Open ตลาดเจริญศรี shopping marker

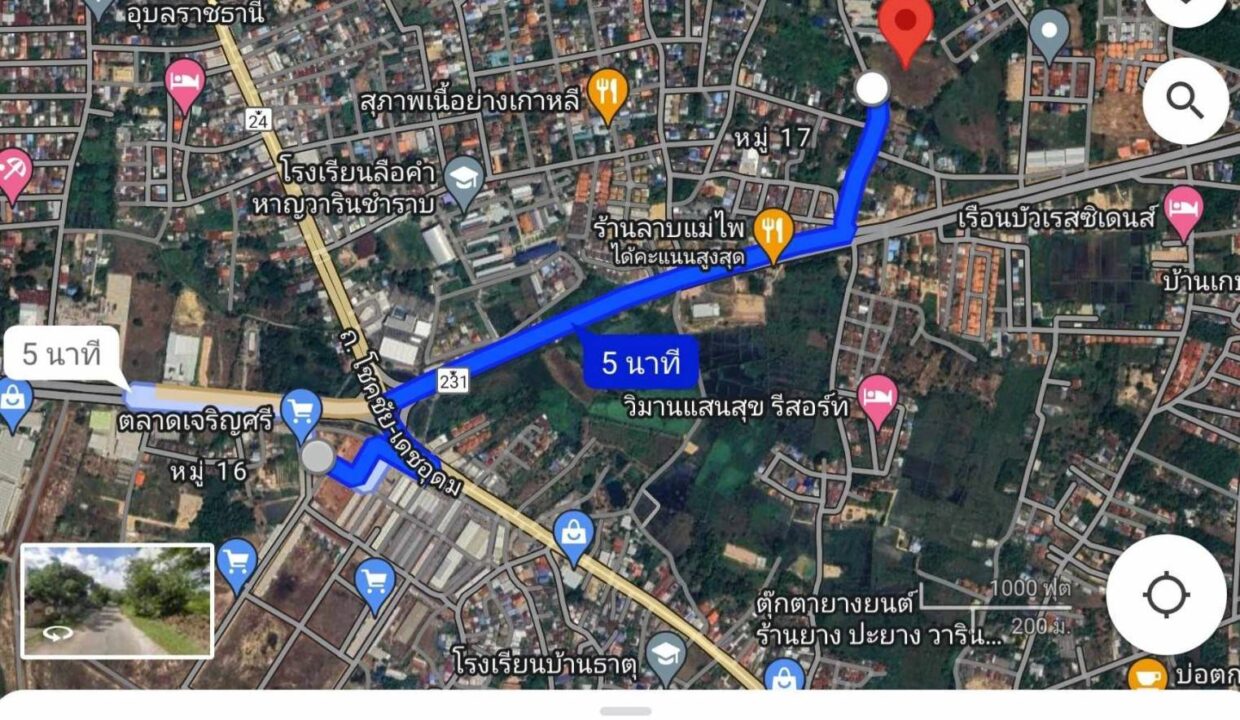pos(301,410)
